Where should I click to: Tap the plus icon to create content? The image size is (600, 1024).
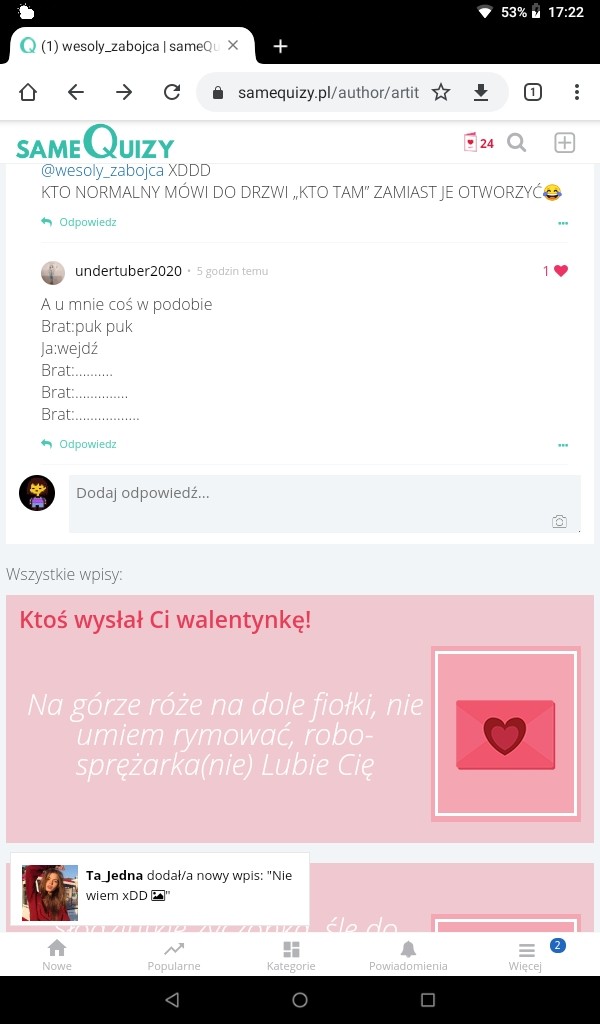click(x=564, y=142)
